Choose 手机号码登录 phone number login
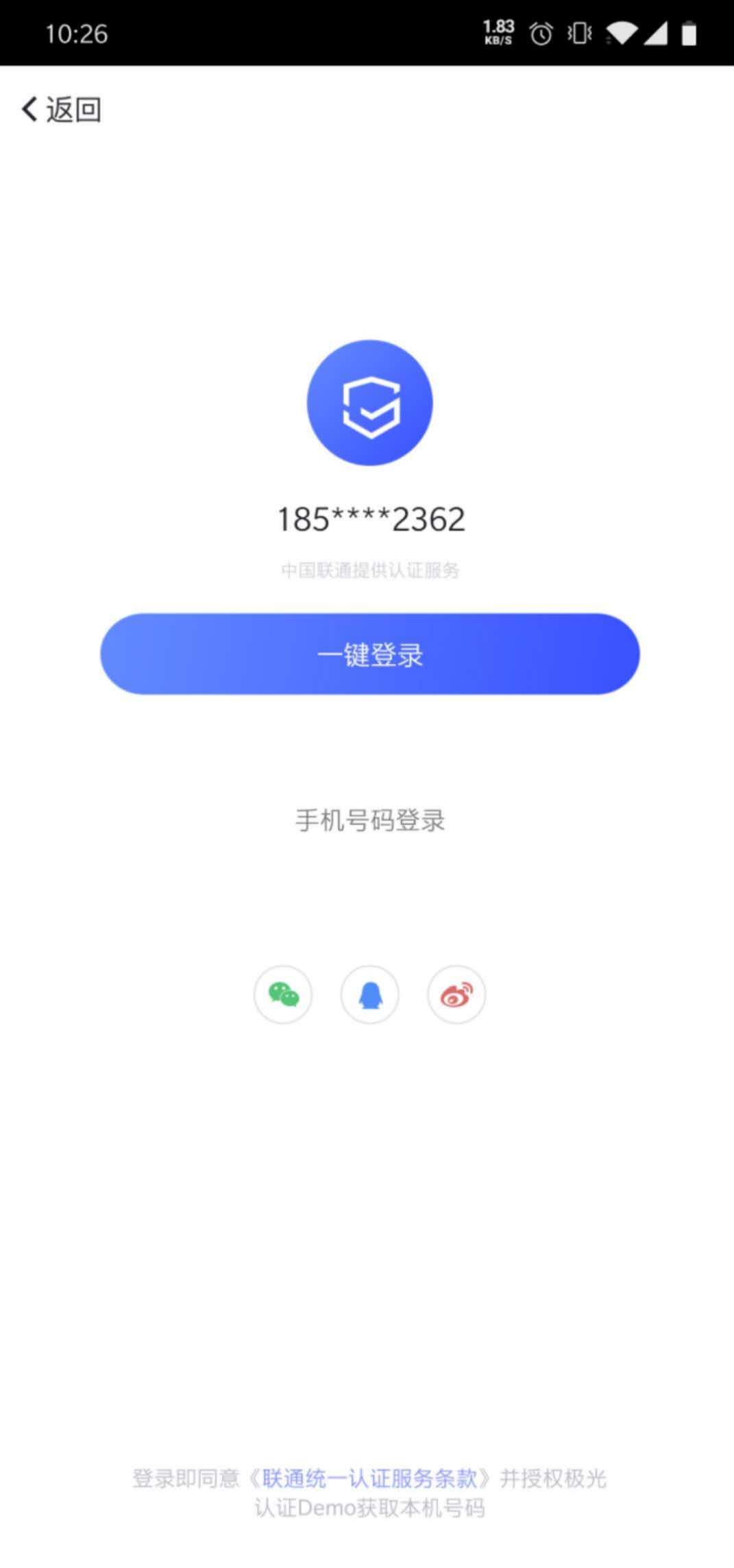 pyautogui.click(x=370, y=820)
